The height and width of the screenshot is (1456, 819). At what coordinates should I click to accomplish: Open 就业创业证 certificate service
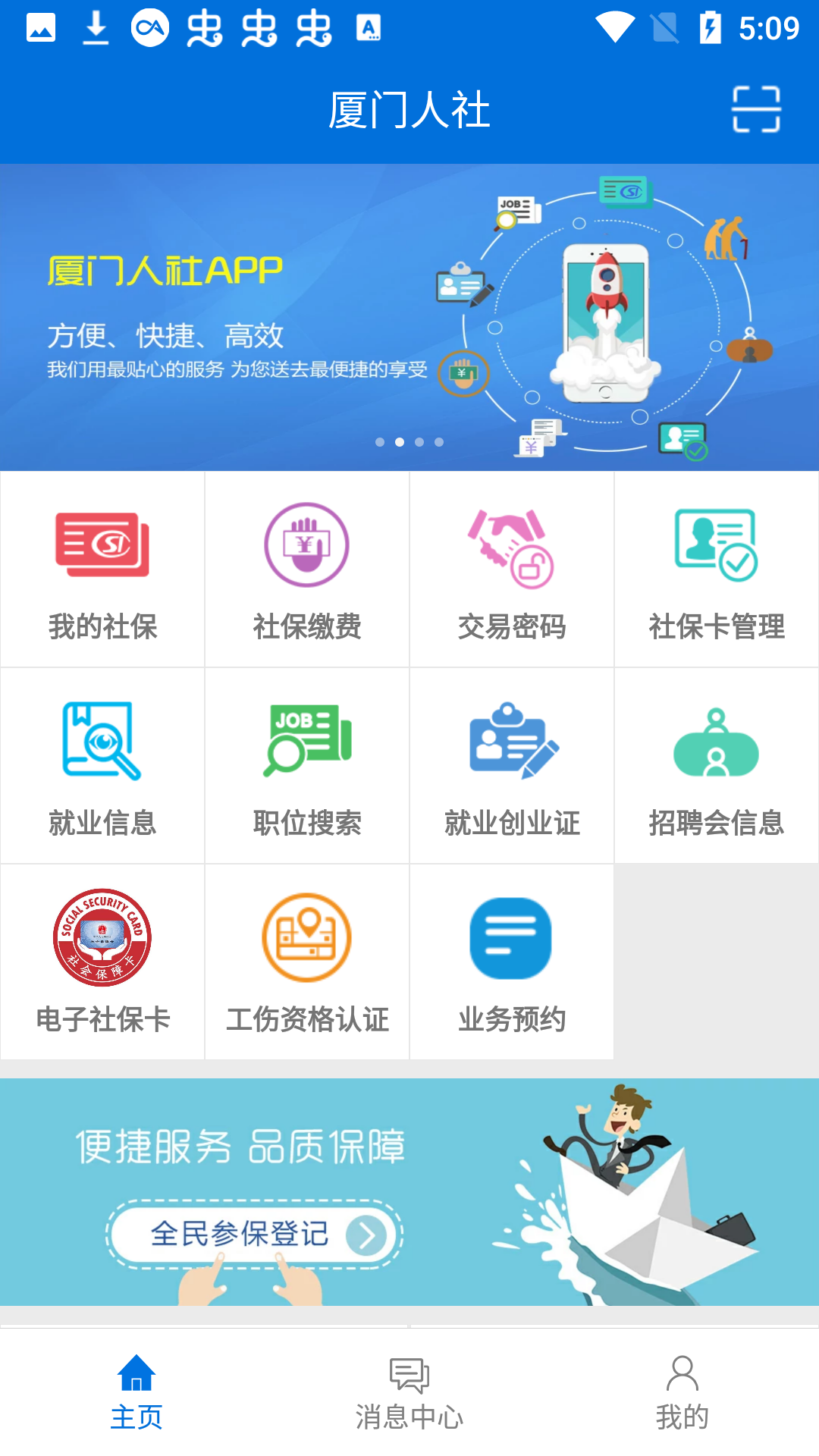tap(512, 766)
